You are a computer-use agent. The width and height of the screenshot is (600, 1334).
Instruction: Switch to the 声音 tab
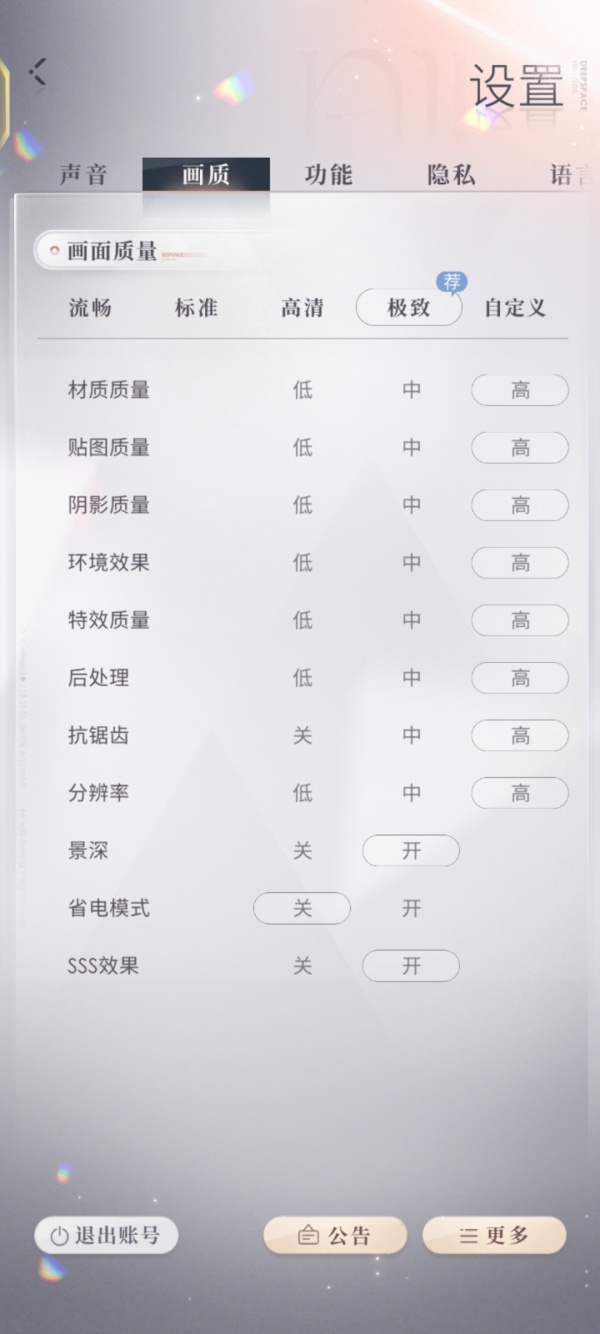pos(84,175)
